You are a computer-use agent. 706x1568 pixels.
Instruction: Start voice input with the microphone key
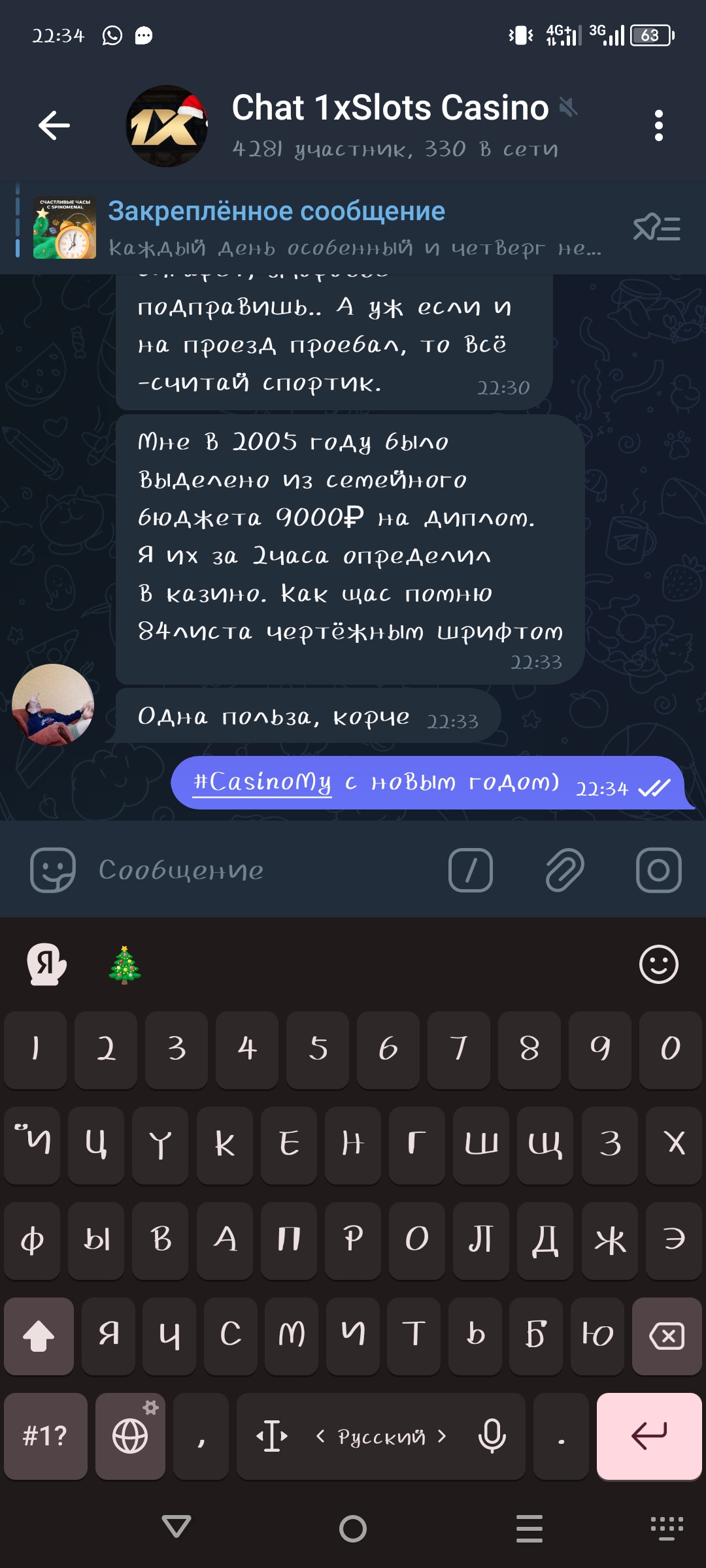492,1436
